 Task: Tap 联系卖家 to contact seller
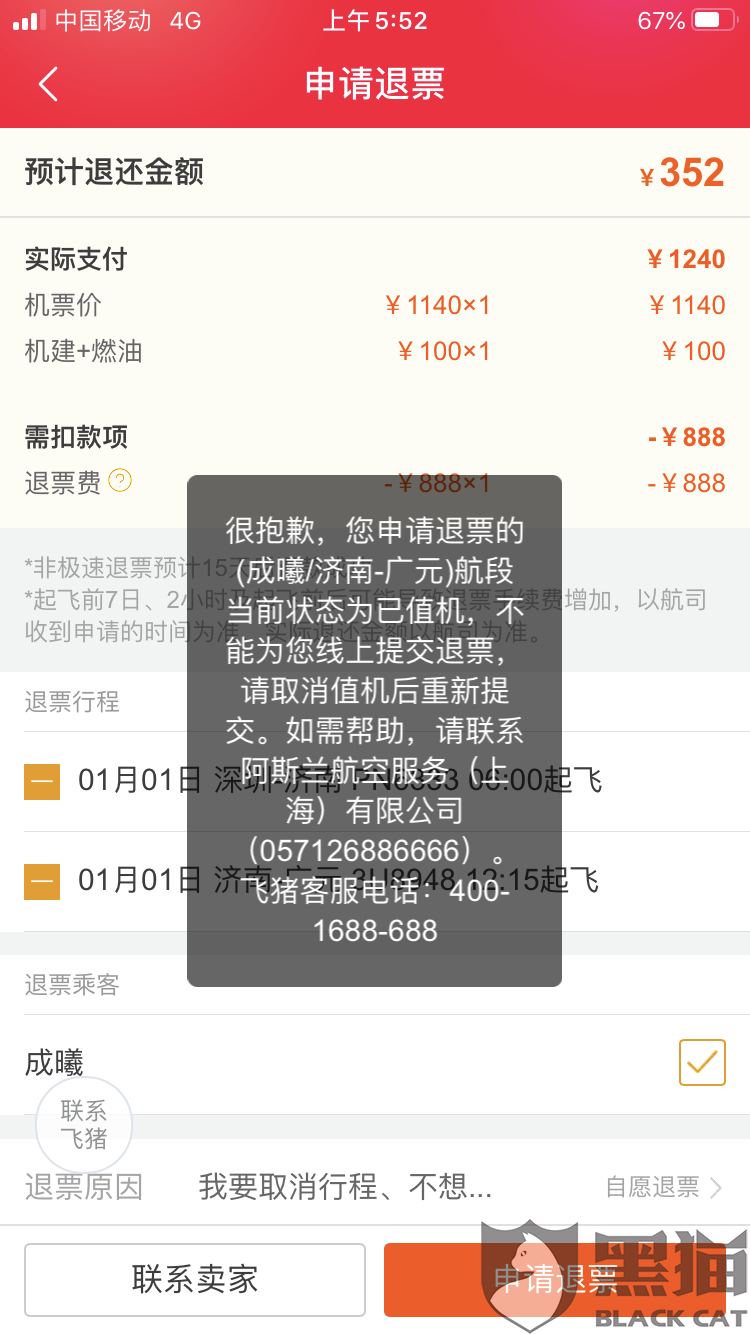click(x=195, y=1279)
